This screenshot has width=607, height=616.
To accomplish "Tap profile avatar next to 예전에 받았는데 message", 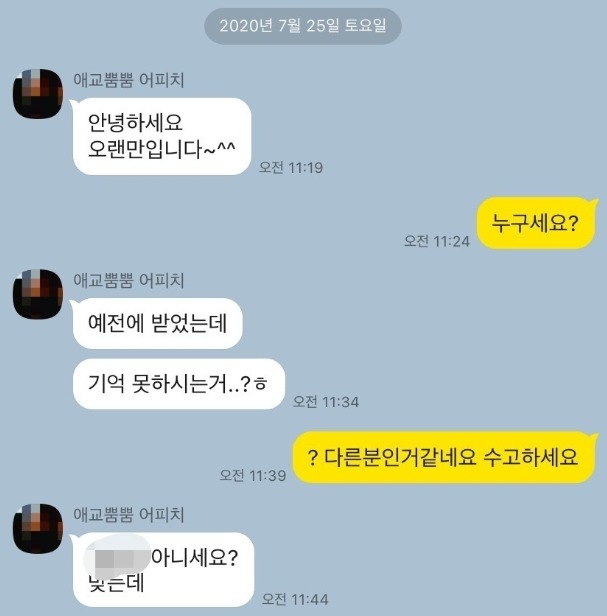I will point(36,293).
